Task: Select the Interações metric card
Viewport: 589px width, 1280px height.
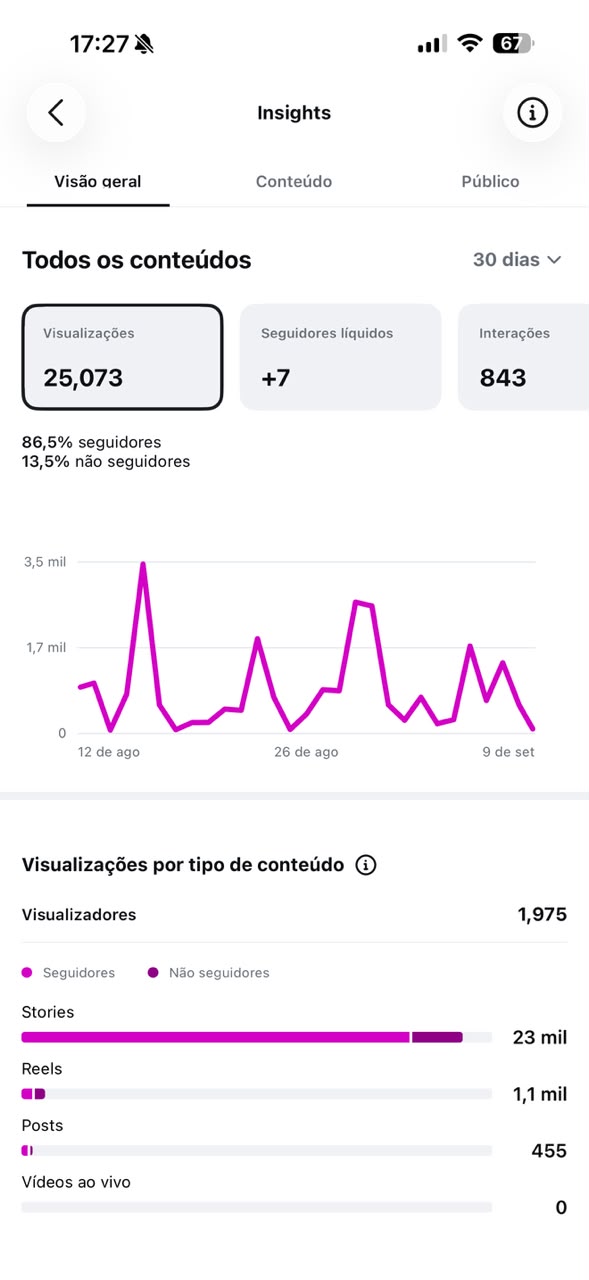Action: click(523, 357)
